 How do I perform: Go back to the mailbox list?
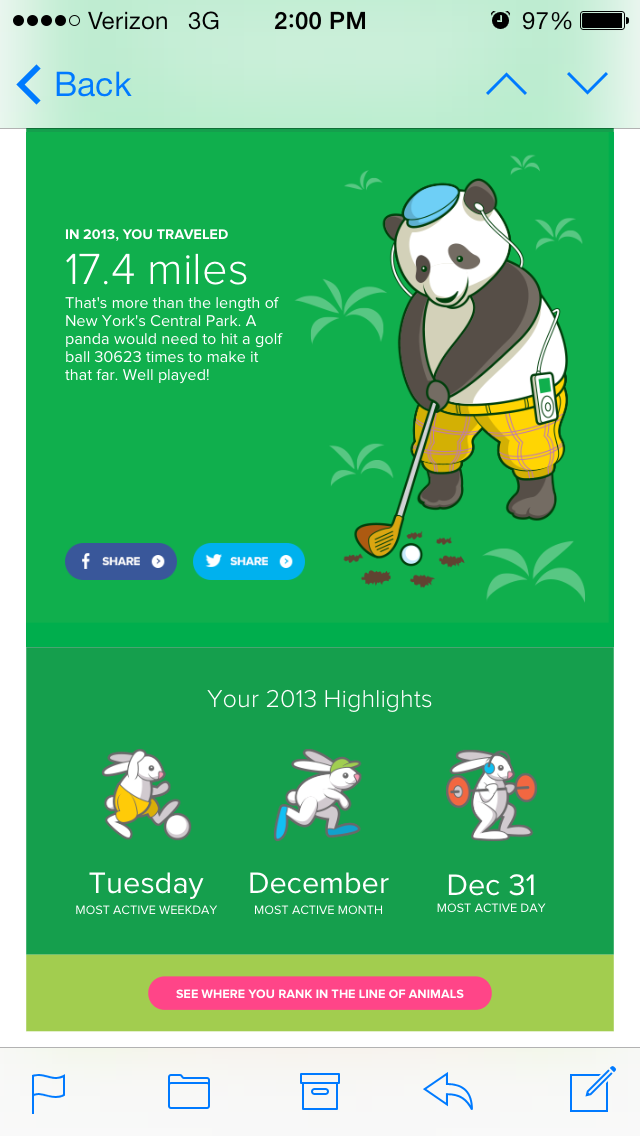[74, 85]
